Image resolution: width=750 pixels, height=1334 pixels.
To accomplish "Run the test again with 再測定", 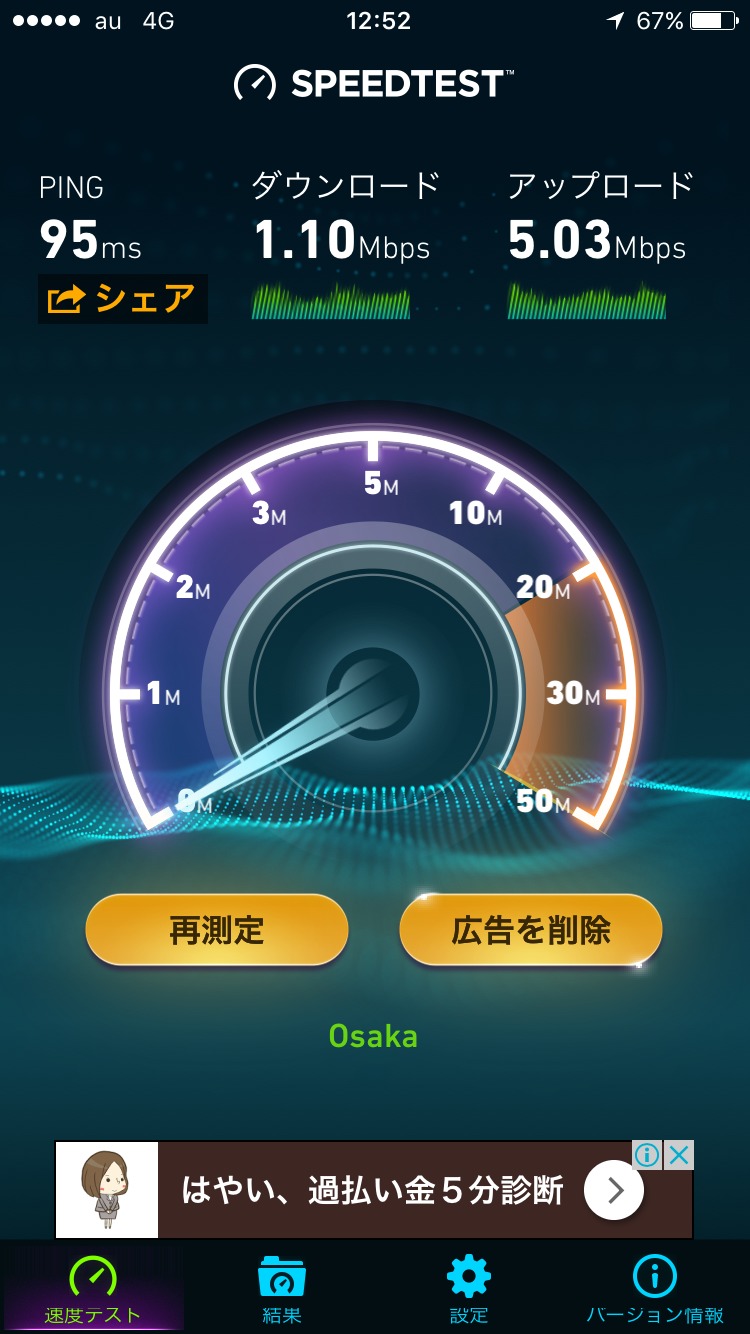I will pyautogui.click(x=217, y=930).
